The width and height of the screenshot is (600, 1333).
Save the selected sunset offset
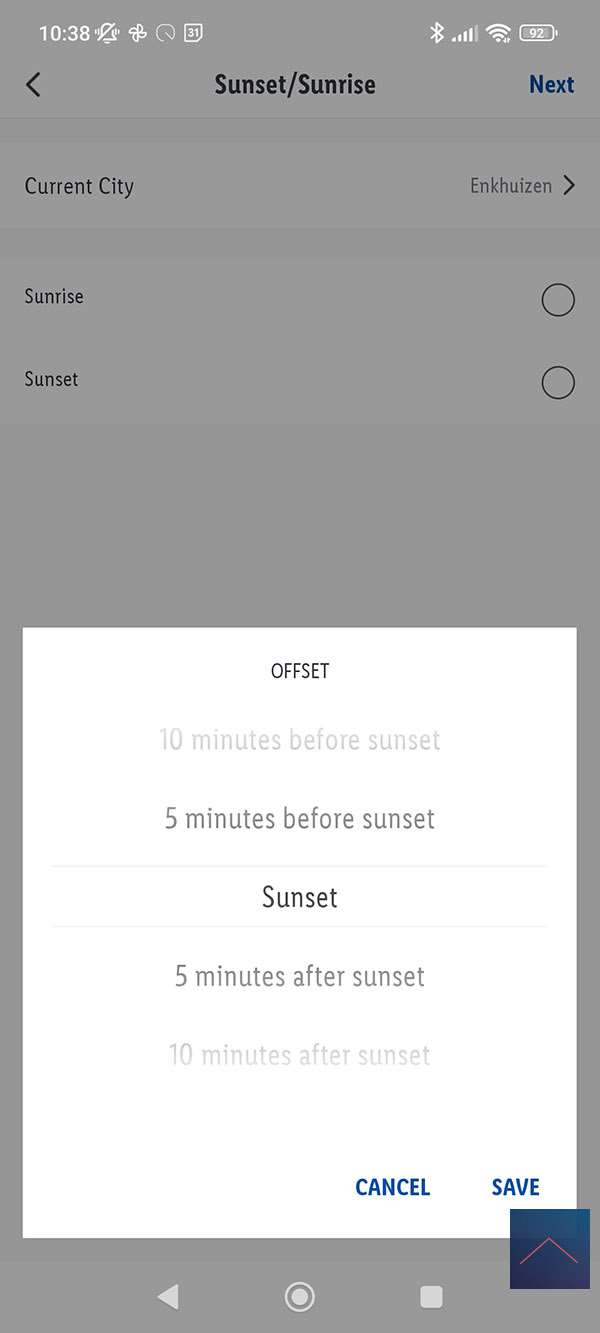click(x=515, y=1187)
